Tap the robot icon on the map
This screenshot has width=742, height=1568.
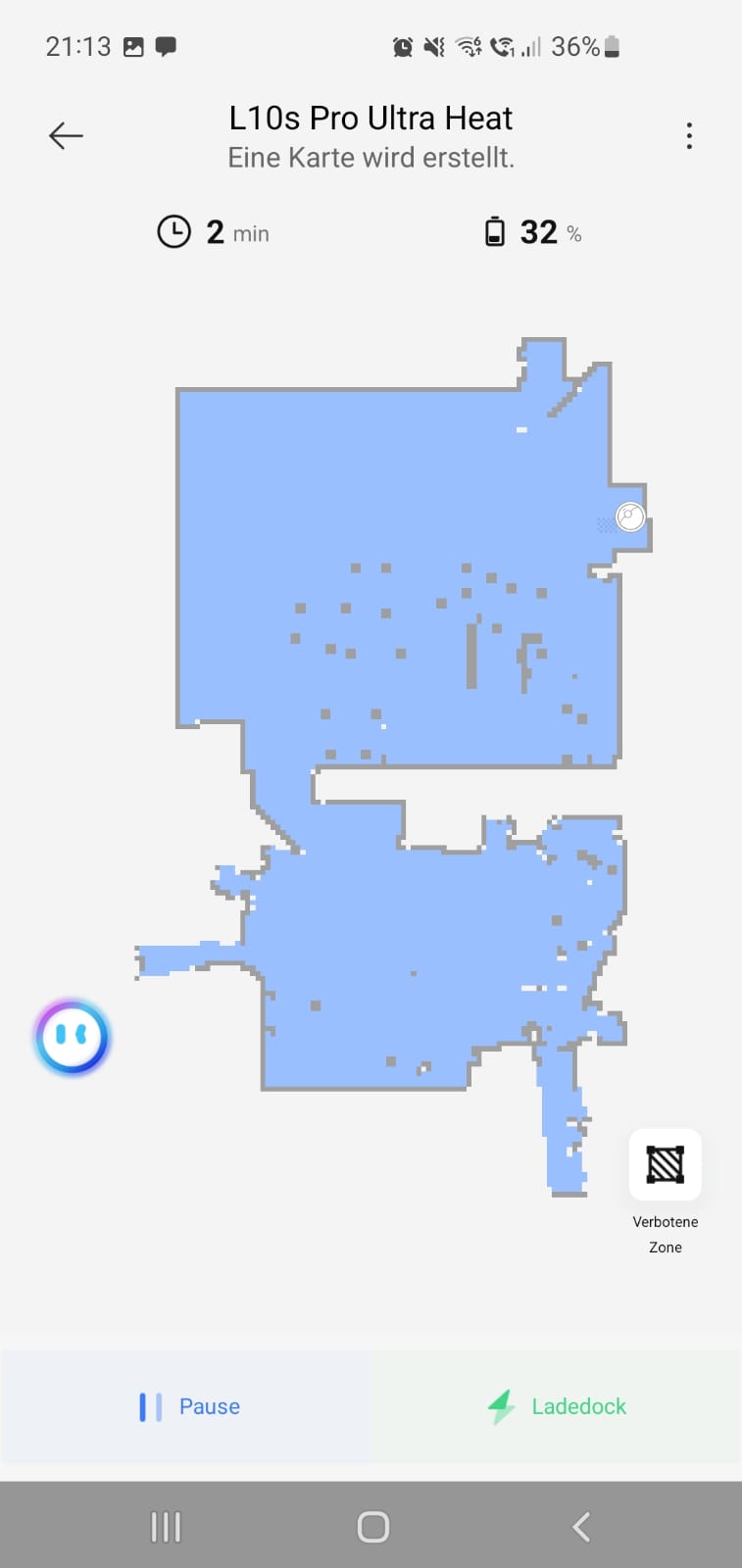630,515
